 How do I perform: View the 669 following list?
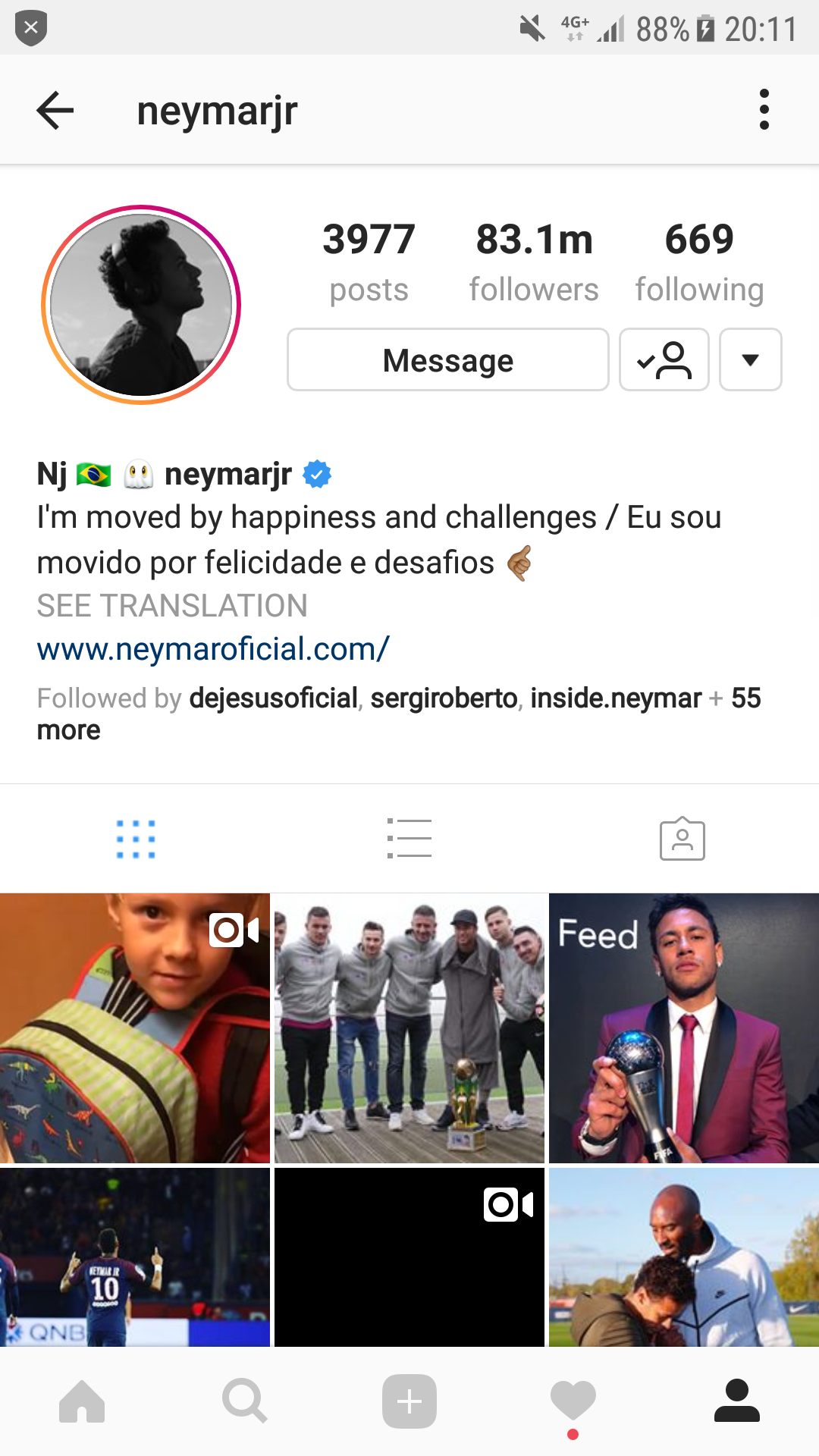699,262
